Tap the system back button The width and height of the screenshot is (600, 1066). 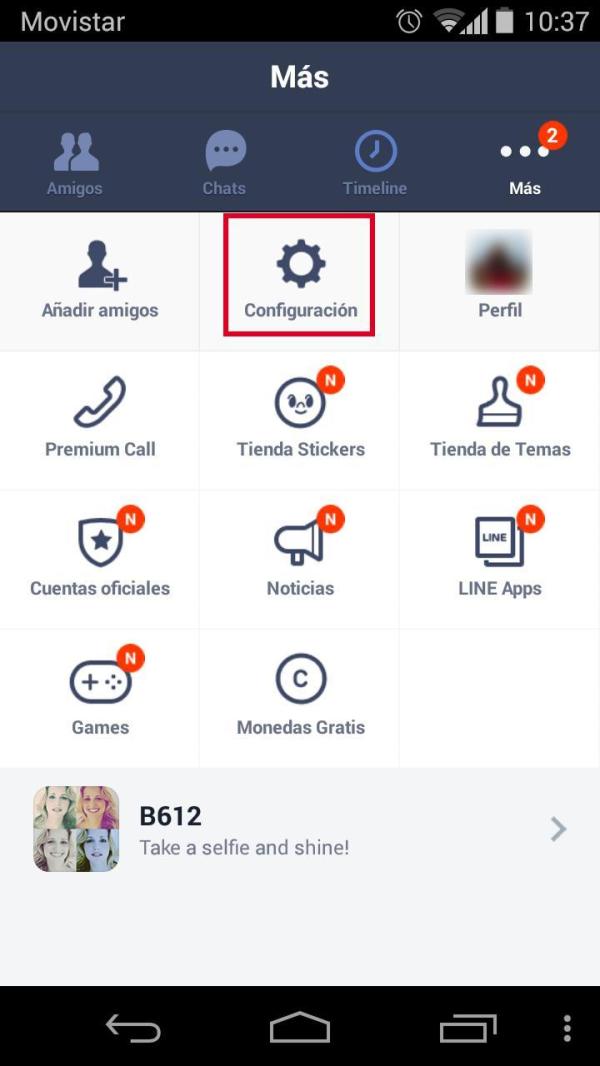[x=133, y=1027]
